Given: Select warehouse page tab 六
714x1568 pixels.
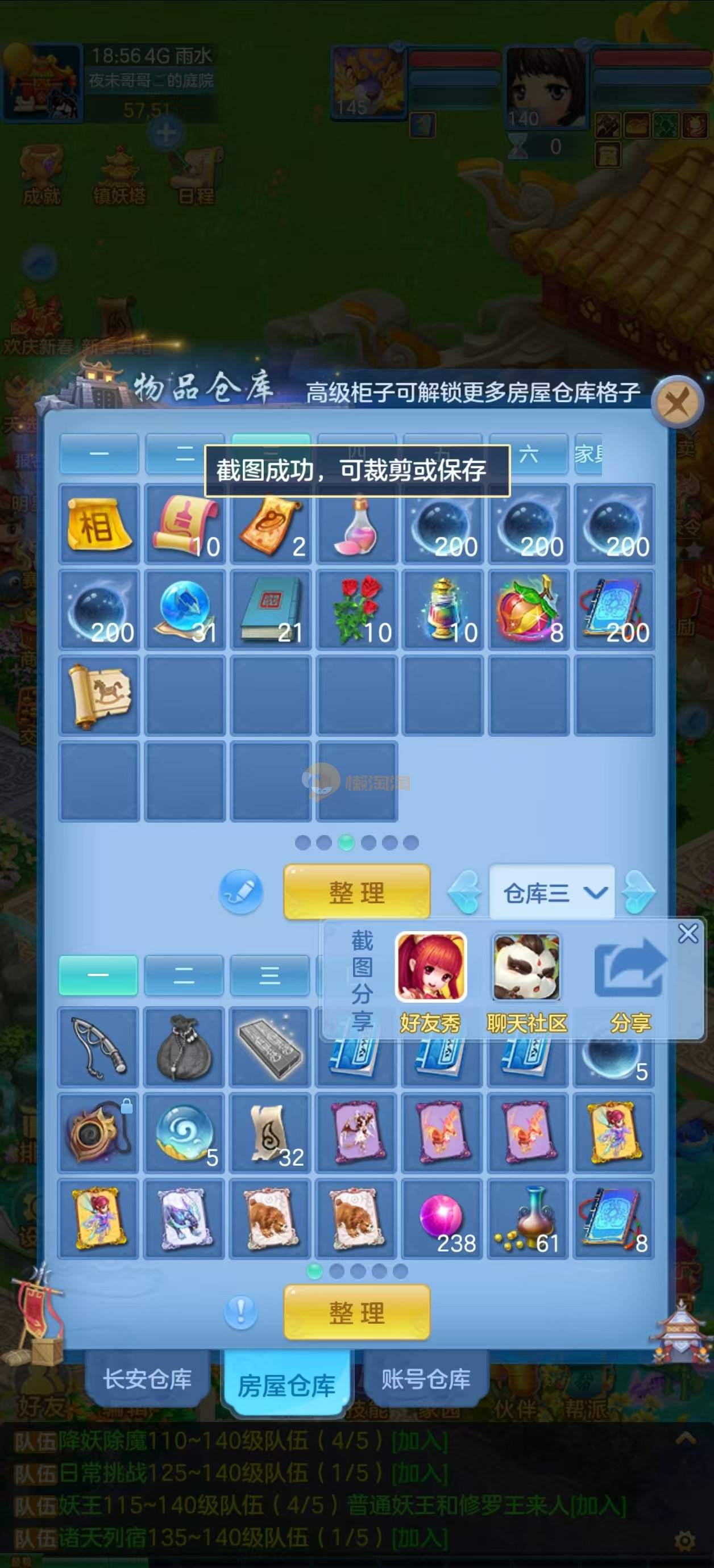Looking at the screenshot, I should [528, 453].
